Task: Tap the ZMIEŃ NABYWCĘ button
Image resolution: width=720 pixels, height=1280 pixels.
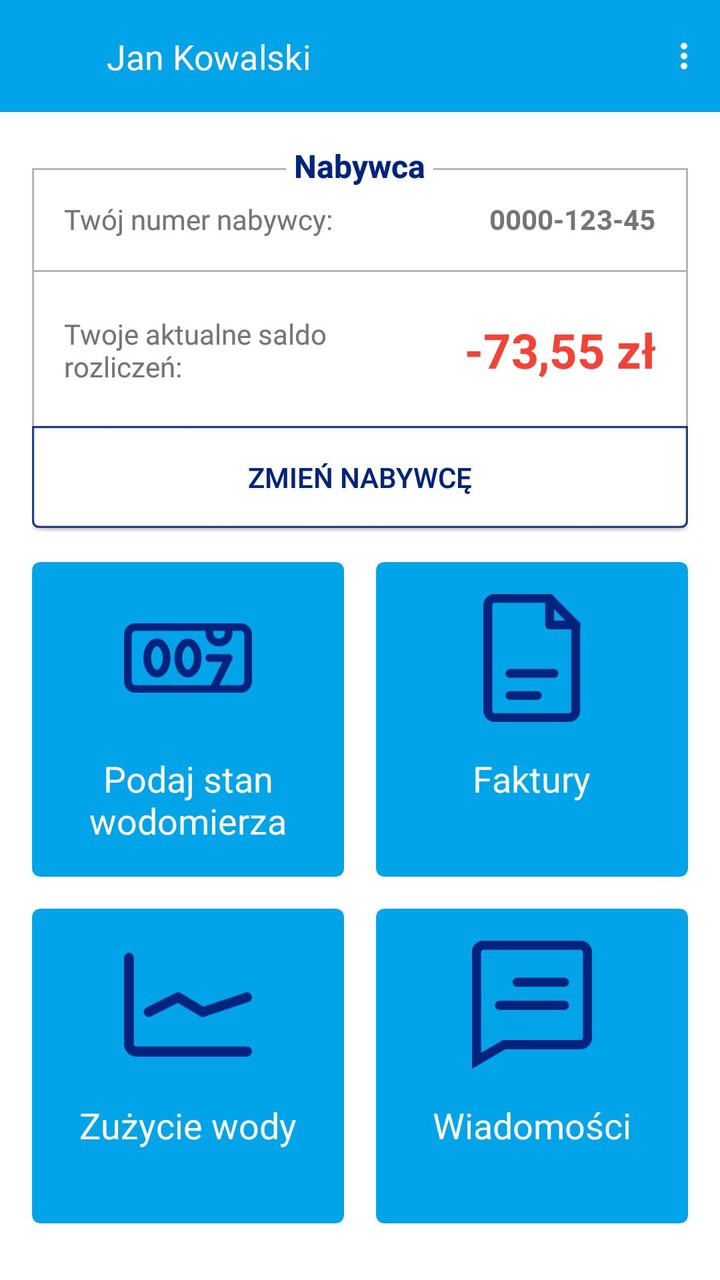Action: coord(360,478)
